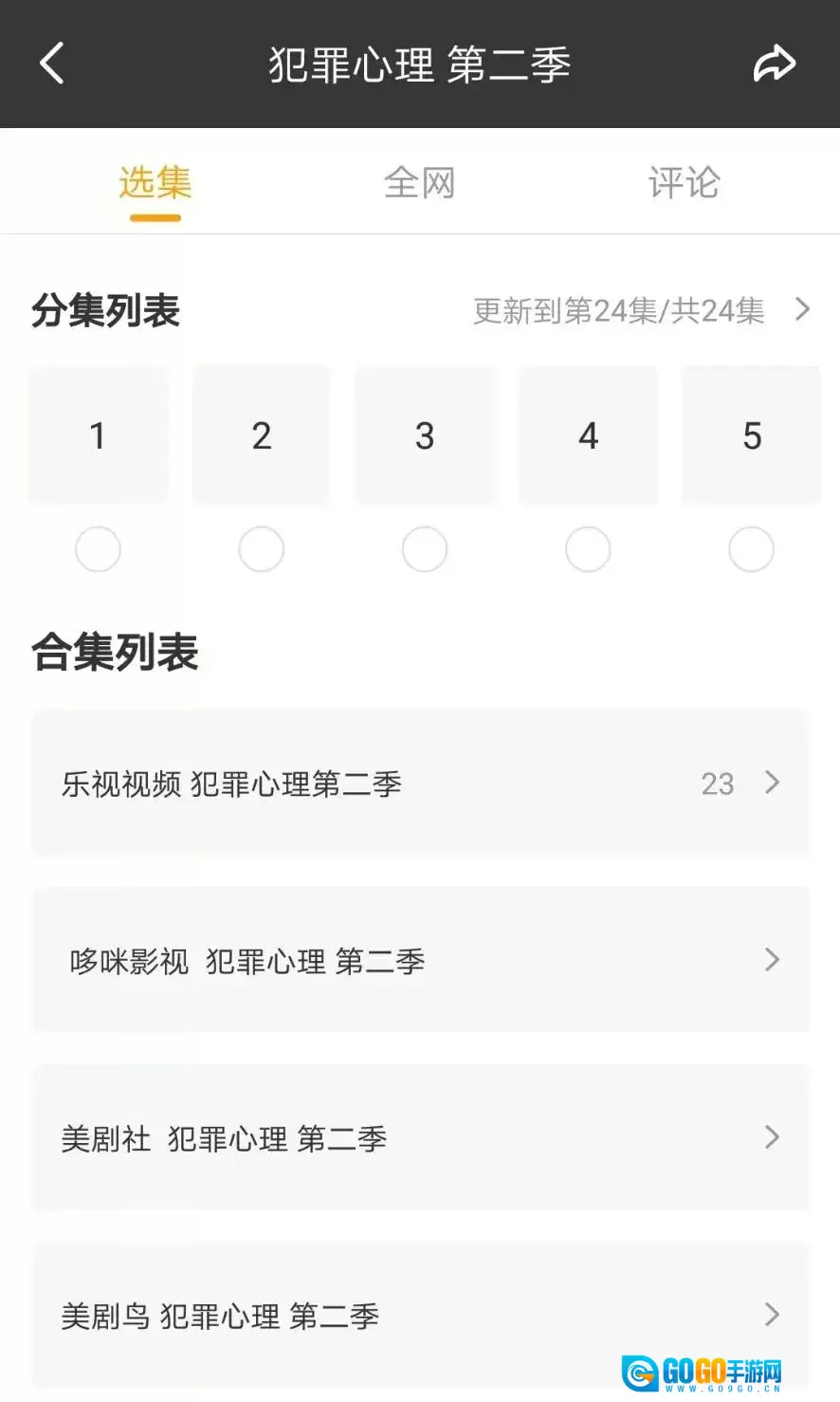Open episode 4

[x=588, y=435]
